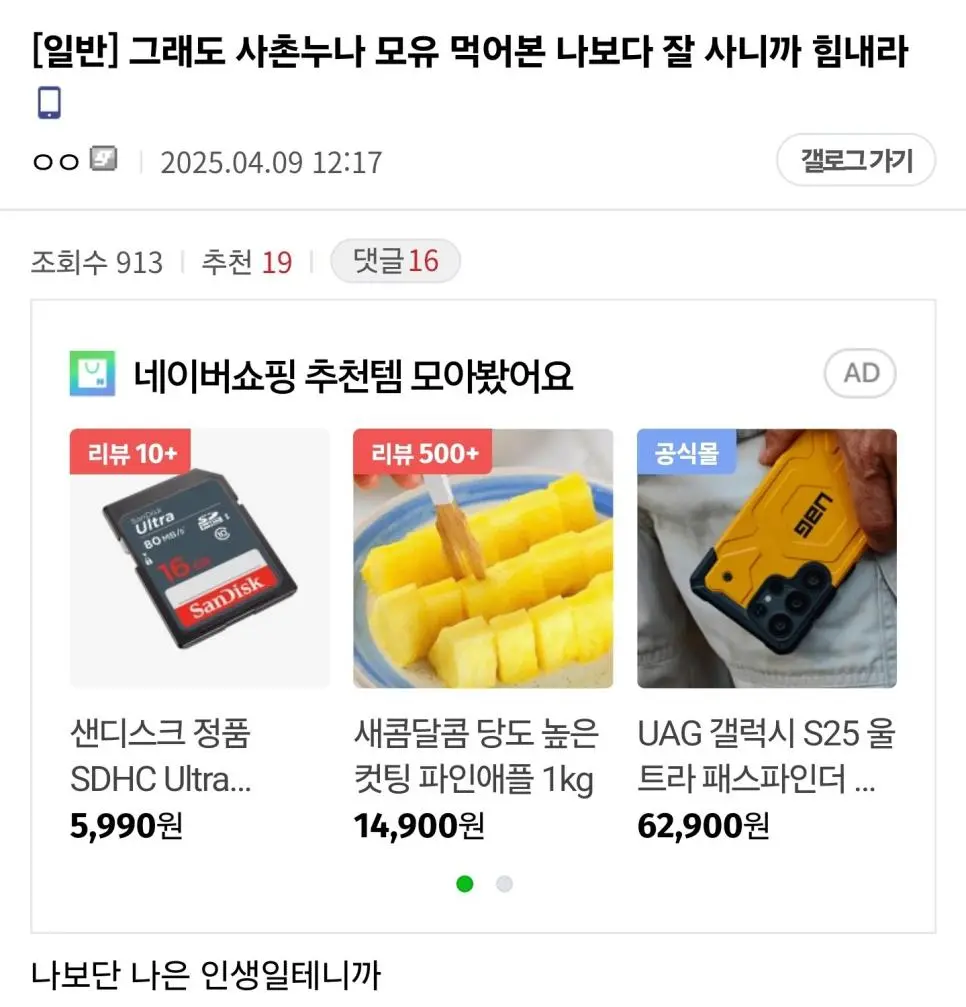Jump to the 댓글 16 comments
966x1007 pixels.
coord(396,262)
